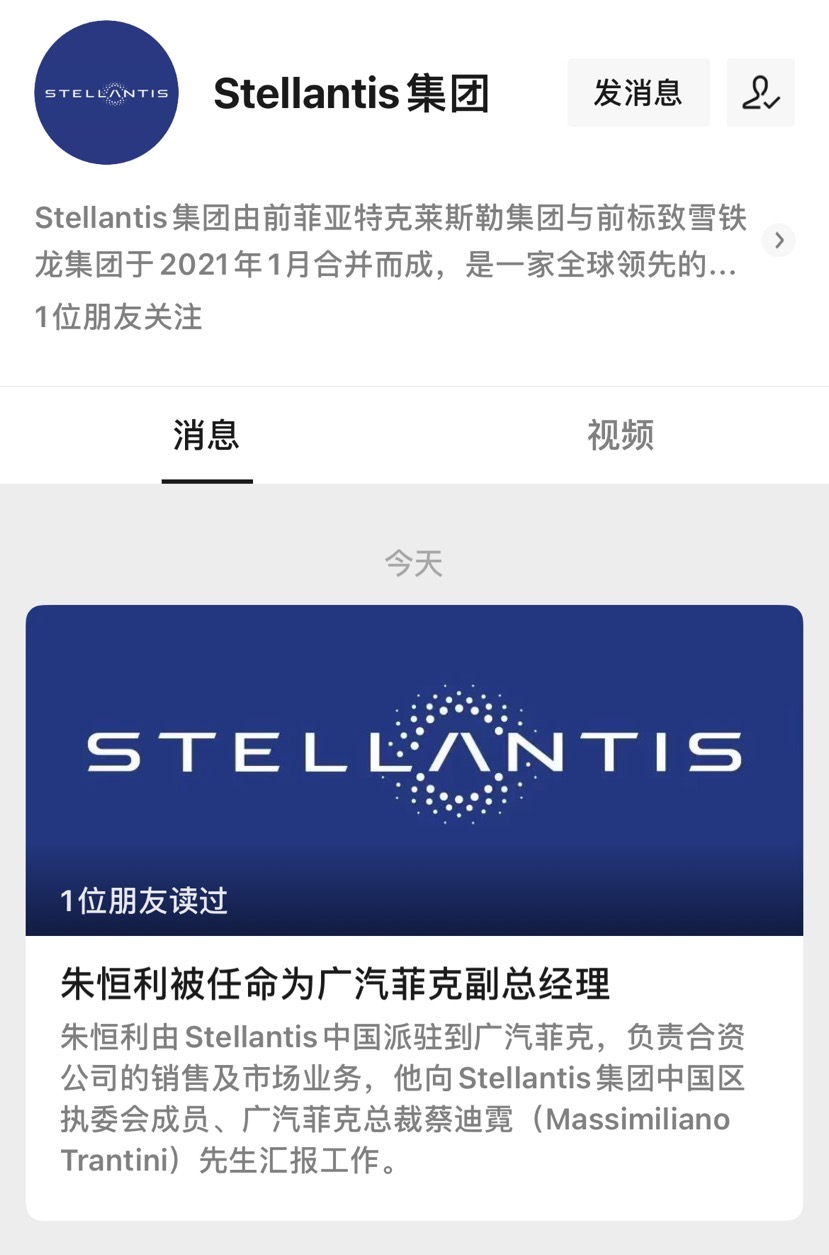This screenshot has width=829, height=1255.
Task: Expand the account description chevron
Action: click(778, 240)
